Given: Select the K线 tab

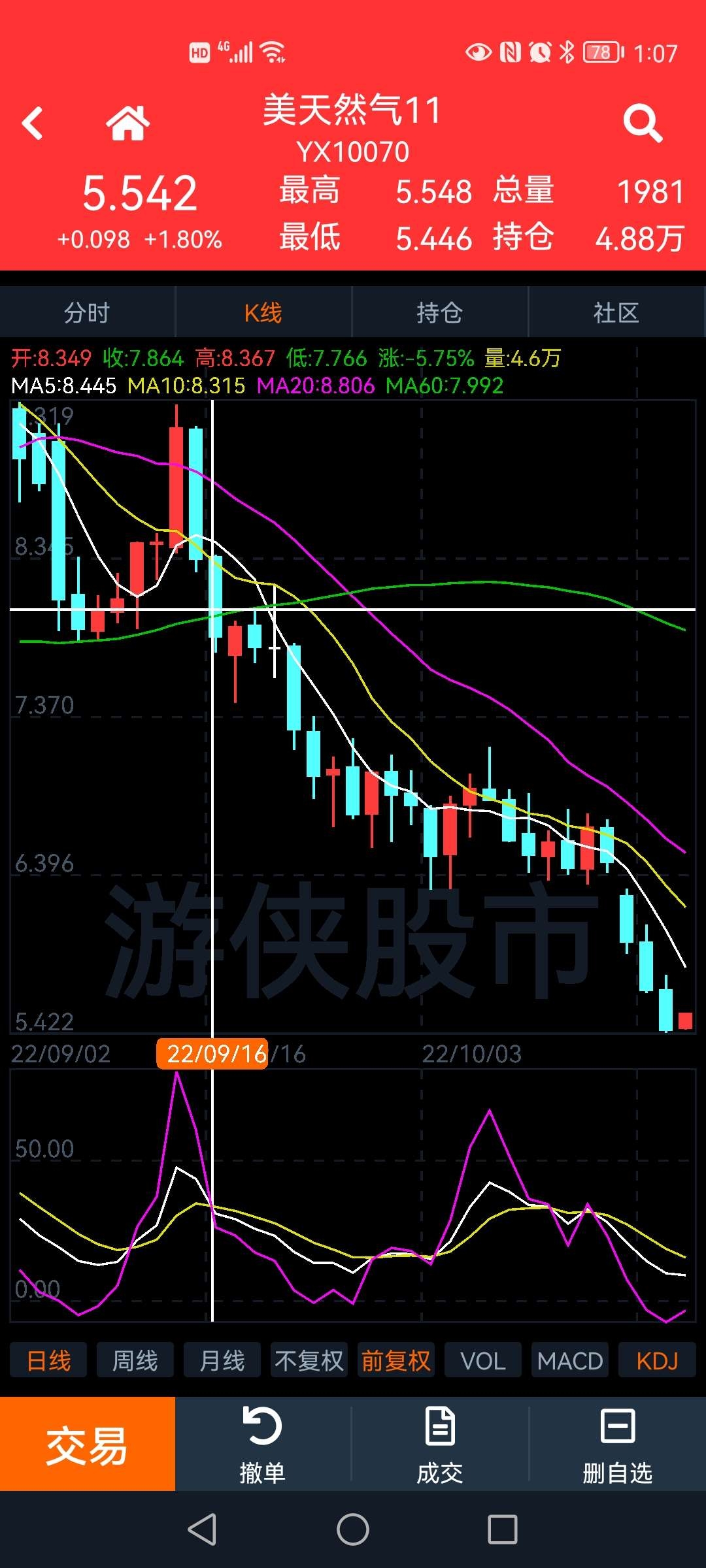Looking at the screenshot, I should pyautogui.click(x=263, y=313).
